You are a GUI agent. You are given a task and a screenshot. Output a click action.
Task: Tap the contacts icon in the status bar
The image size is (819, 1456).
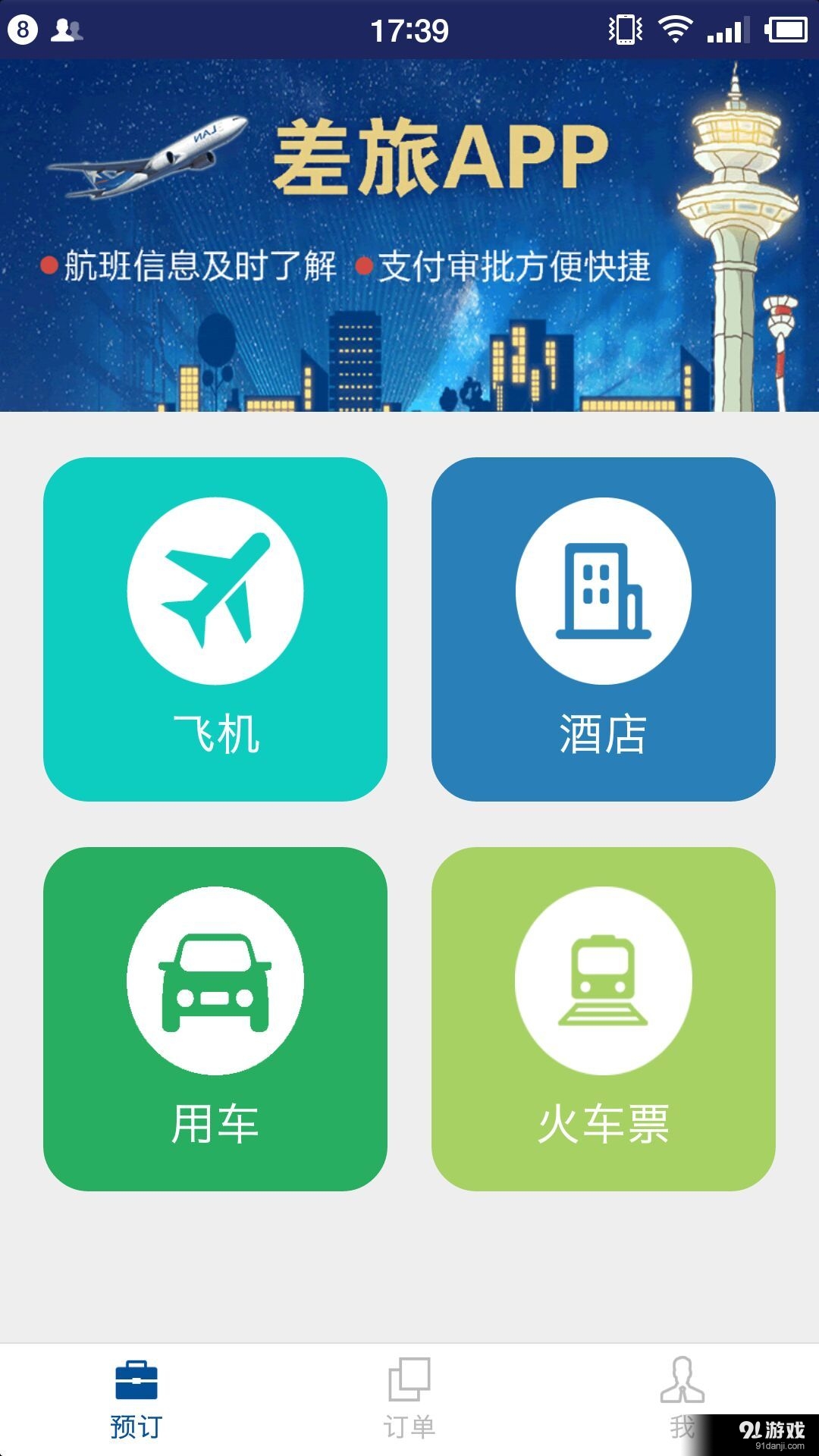pos(67,29)
